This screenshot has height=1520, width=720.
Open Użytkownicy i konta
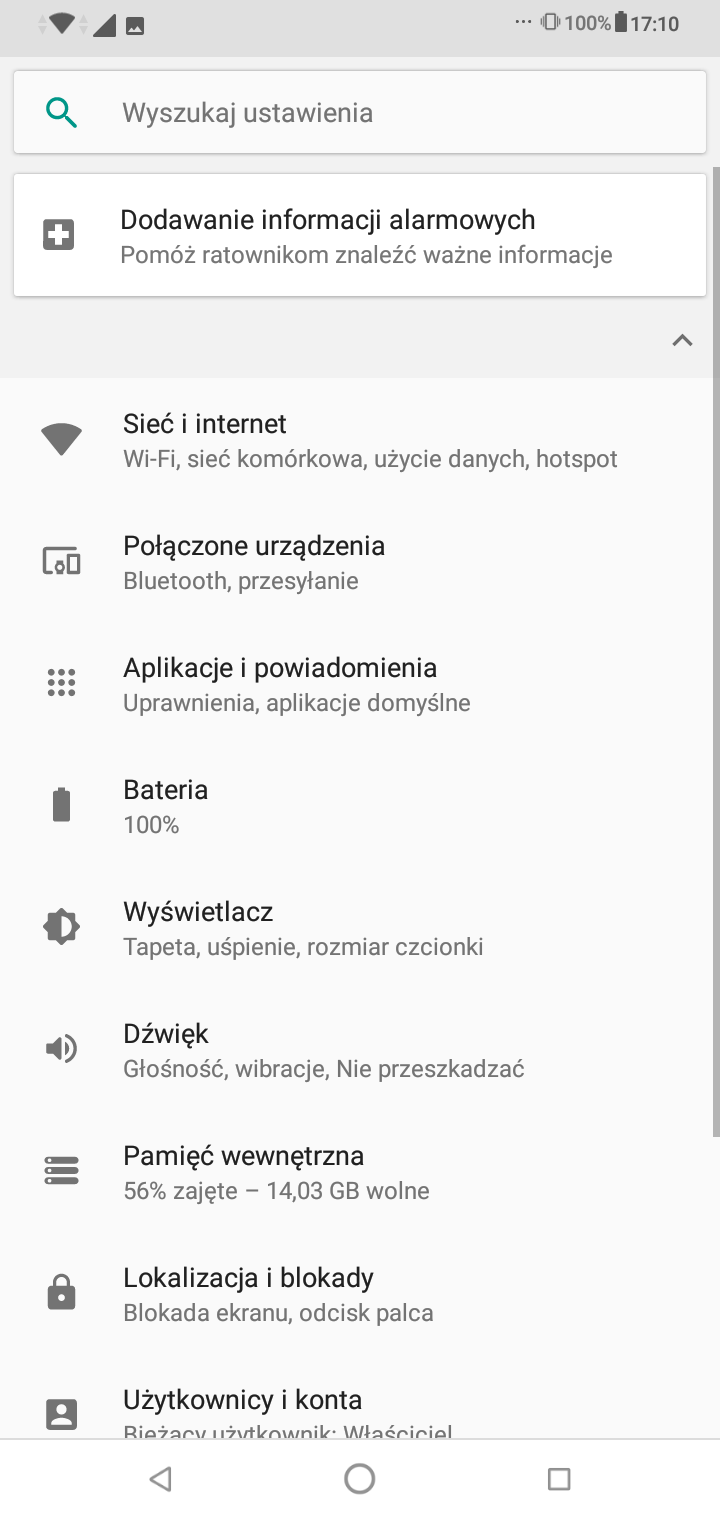click(360, 1408)
